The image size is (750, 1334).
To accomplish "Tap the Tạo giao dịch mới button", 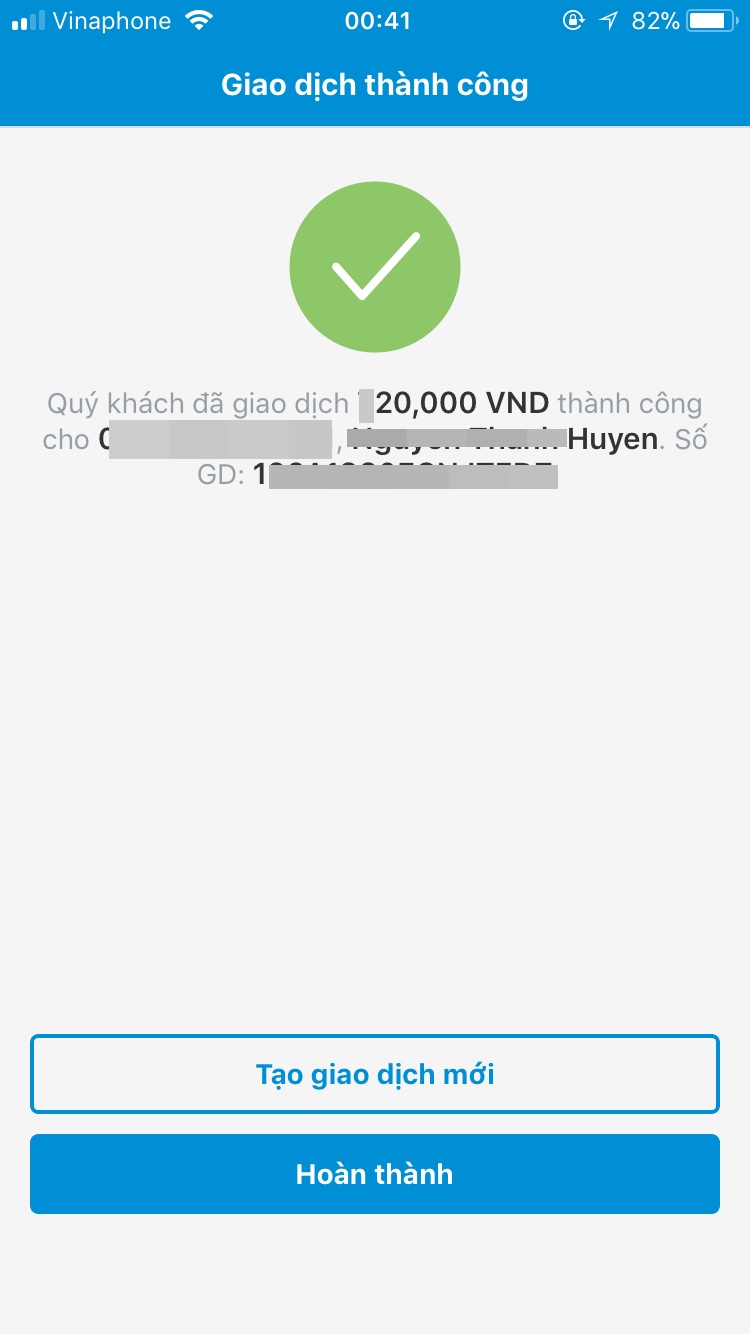I will pyautogui.click(x=375, y=1074).
